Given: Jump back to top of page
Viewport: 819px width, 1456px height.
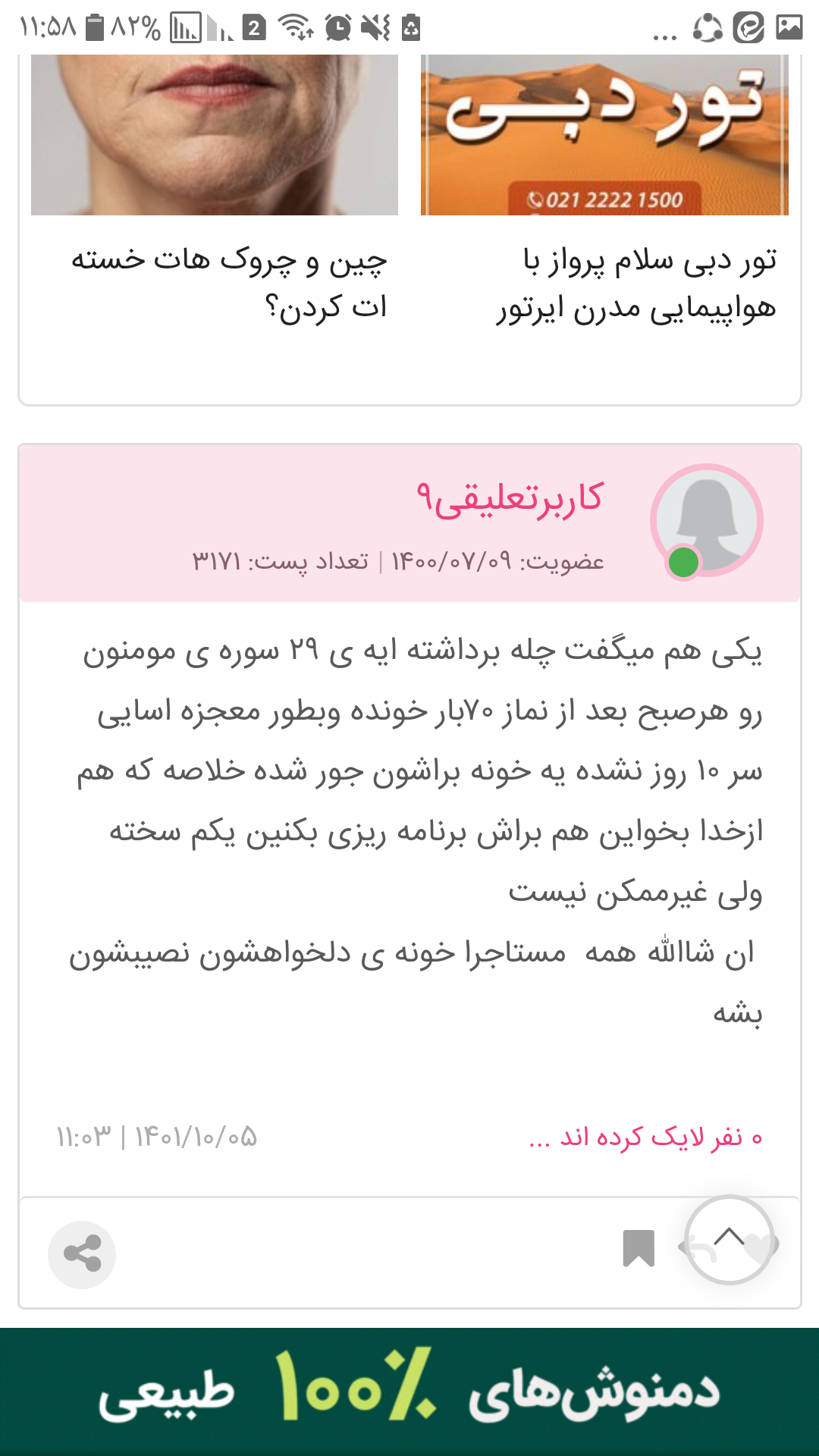Looking at the screenshot, I should click(x=729, y=1239).
